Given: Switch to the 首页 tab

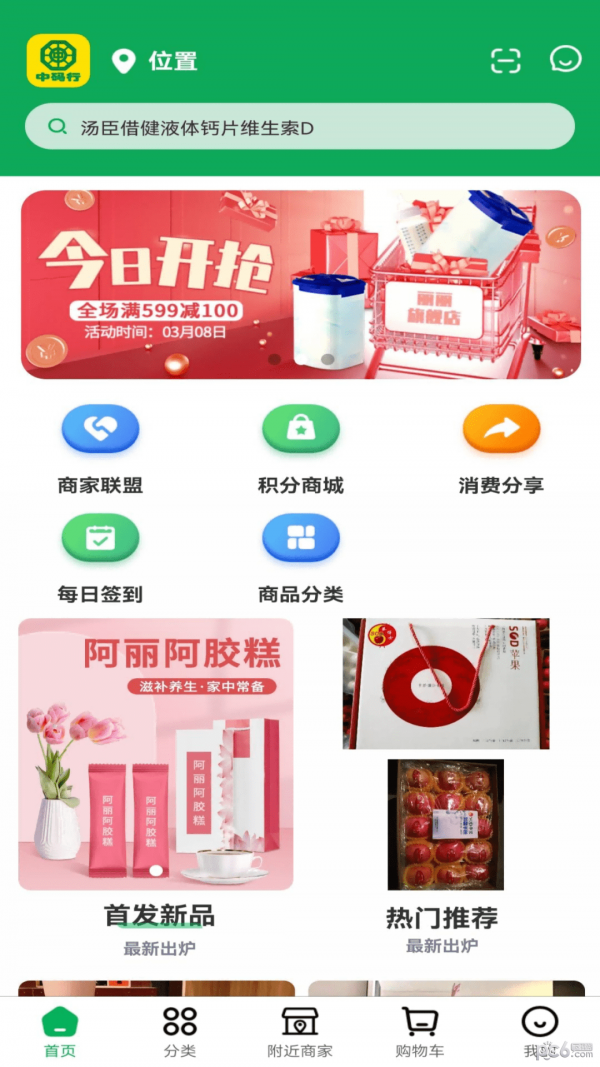Looking at the screenshot, I should click(60, 1032).
